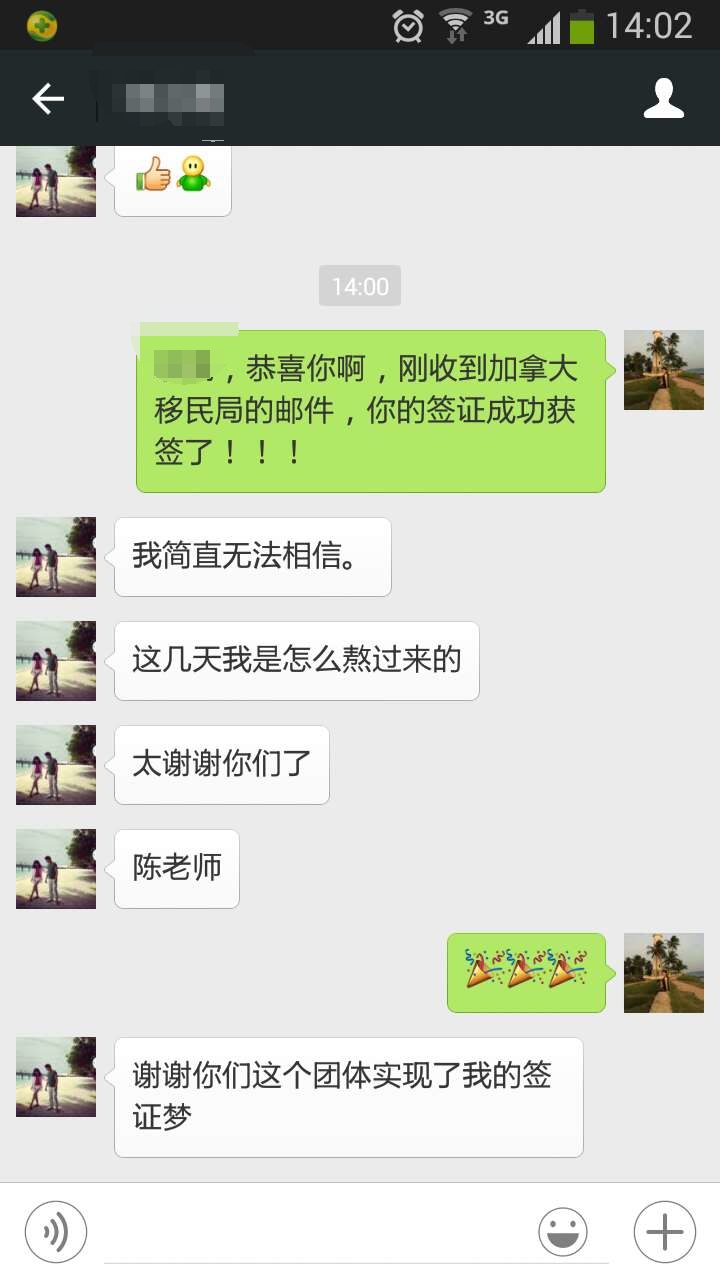Switch to voice message input
The width and height of the screenshot is (720, 1280).
[x=56, y=1232]
